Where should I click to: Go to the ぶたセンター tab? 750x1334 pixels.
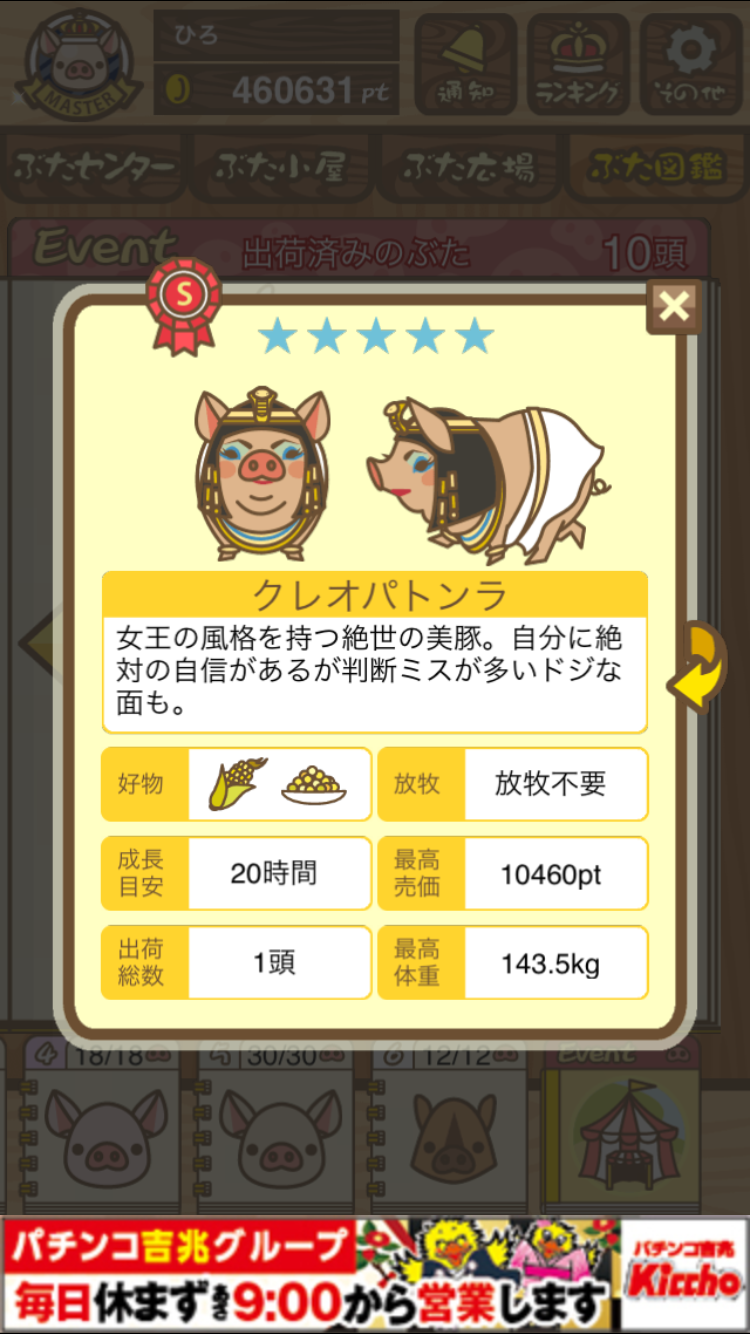95,167
